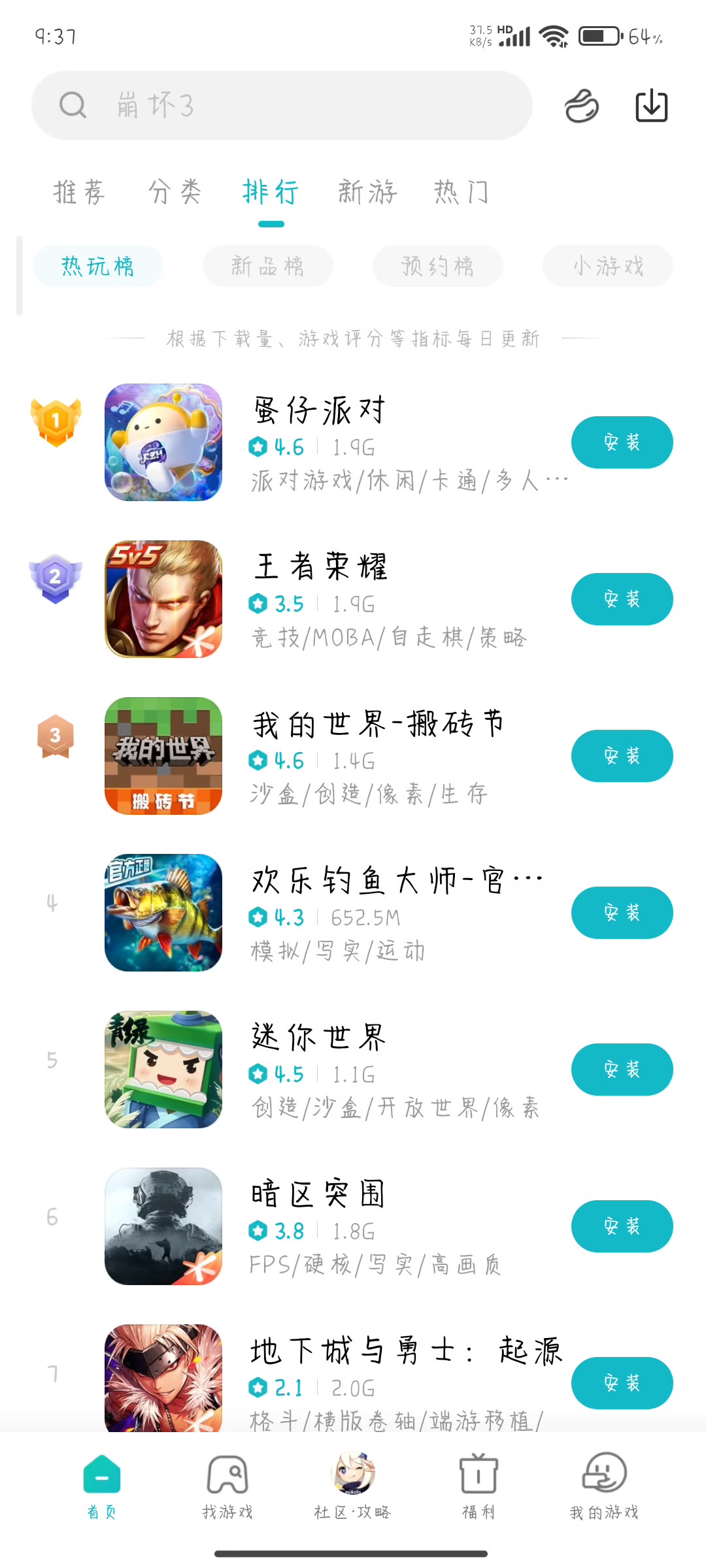Switch to the 推荐 tab
This screenshot has width=706, height=1568.
(x=79, y=192)
